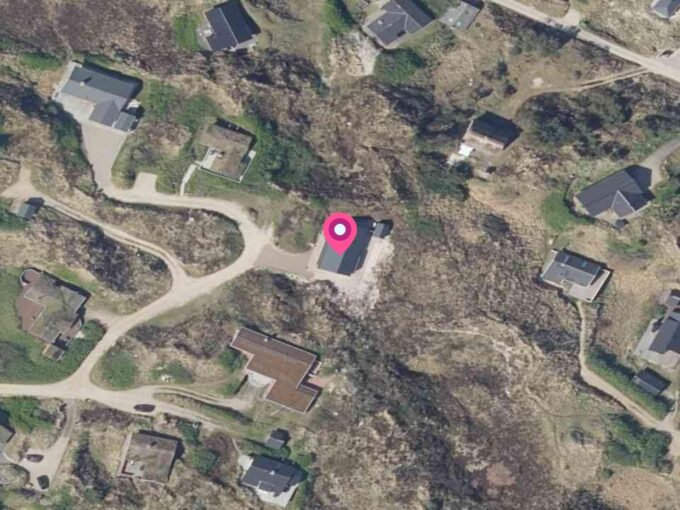The height and width of the screenshot is (510, 680).
Task: Tap the pink location pin marker
Action: pyautogui.click(x=340, y=233)
